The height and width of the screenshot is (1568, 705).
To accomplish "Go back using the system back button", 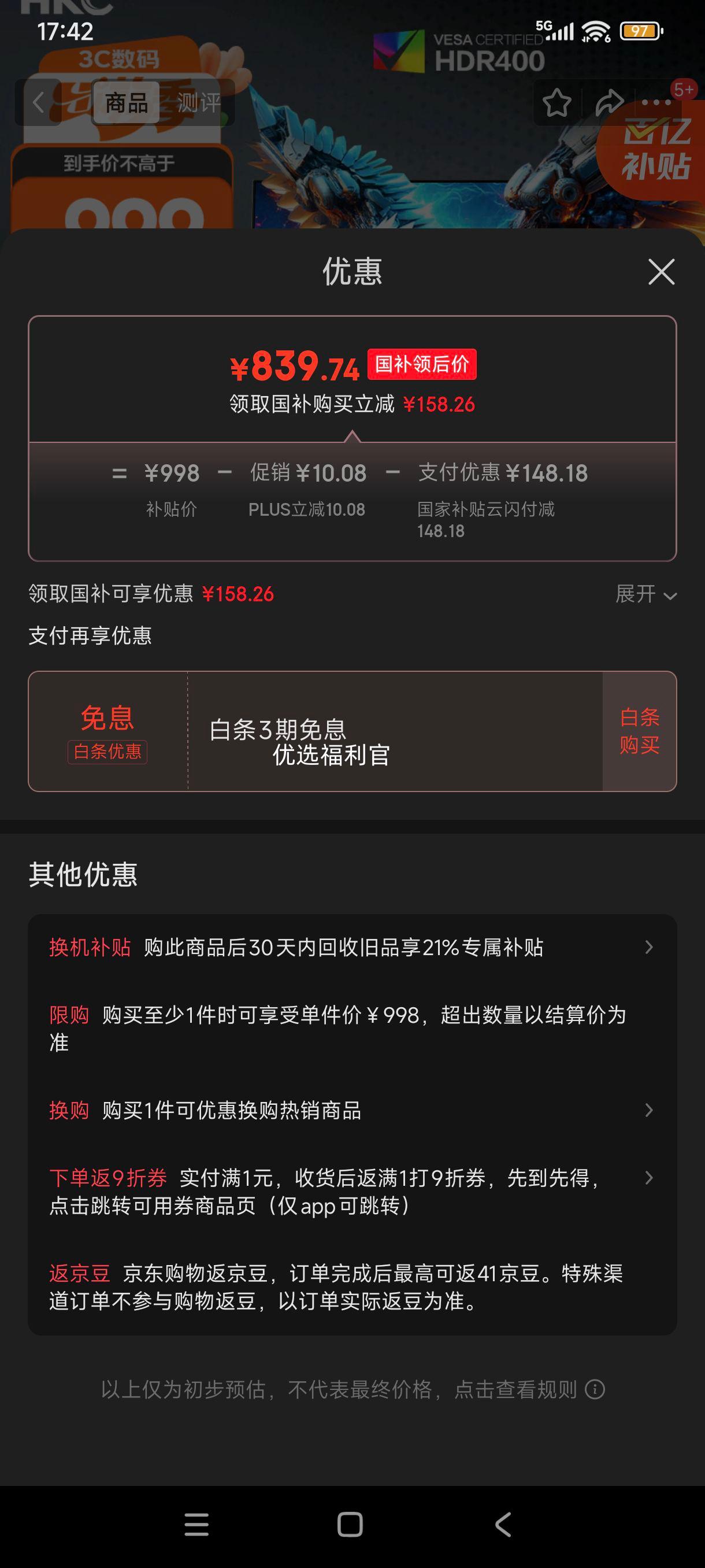I will (x=503, y=1525).
